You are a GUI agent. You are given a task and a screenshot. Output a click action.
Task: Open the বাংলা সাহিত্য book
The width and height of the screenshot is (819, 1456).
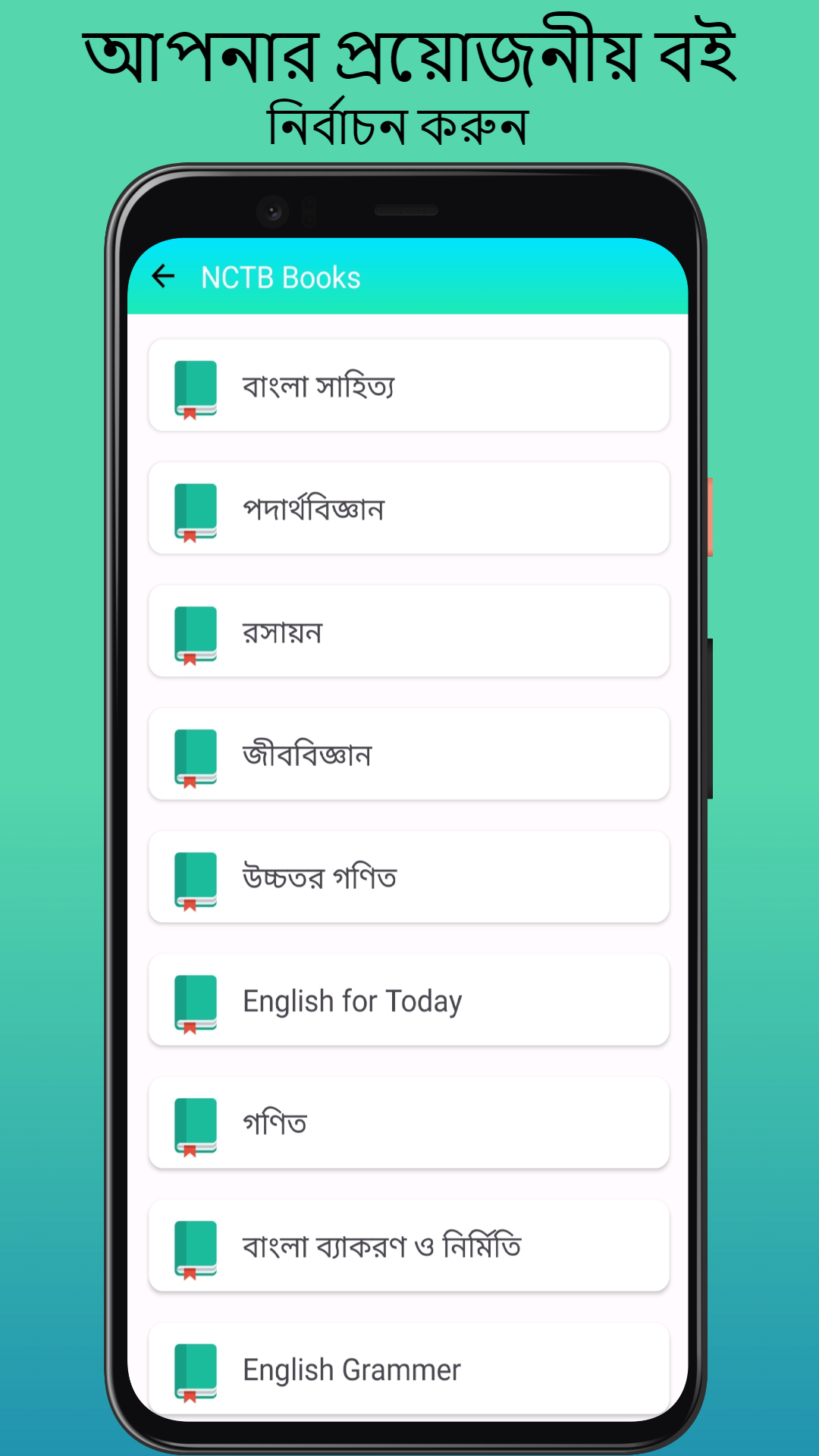[x=409, y=385]
